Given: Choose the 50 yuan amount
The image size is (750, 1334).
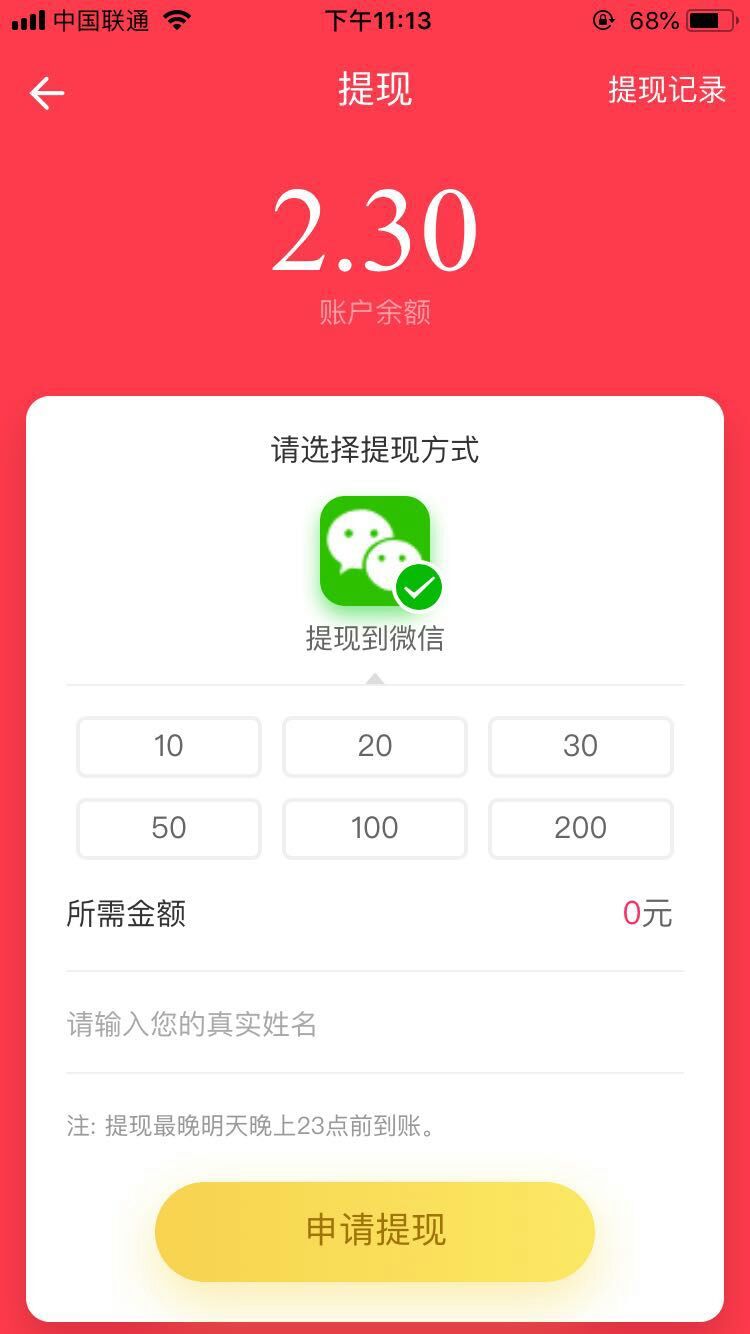Looking at the screenshot, I should pyautogui.click(x=169, y=828).
